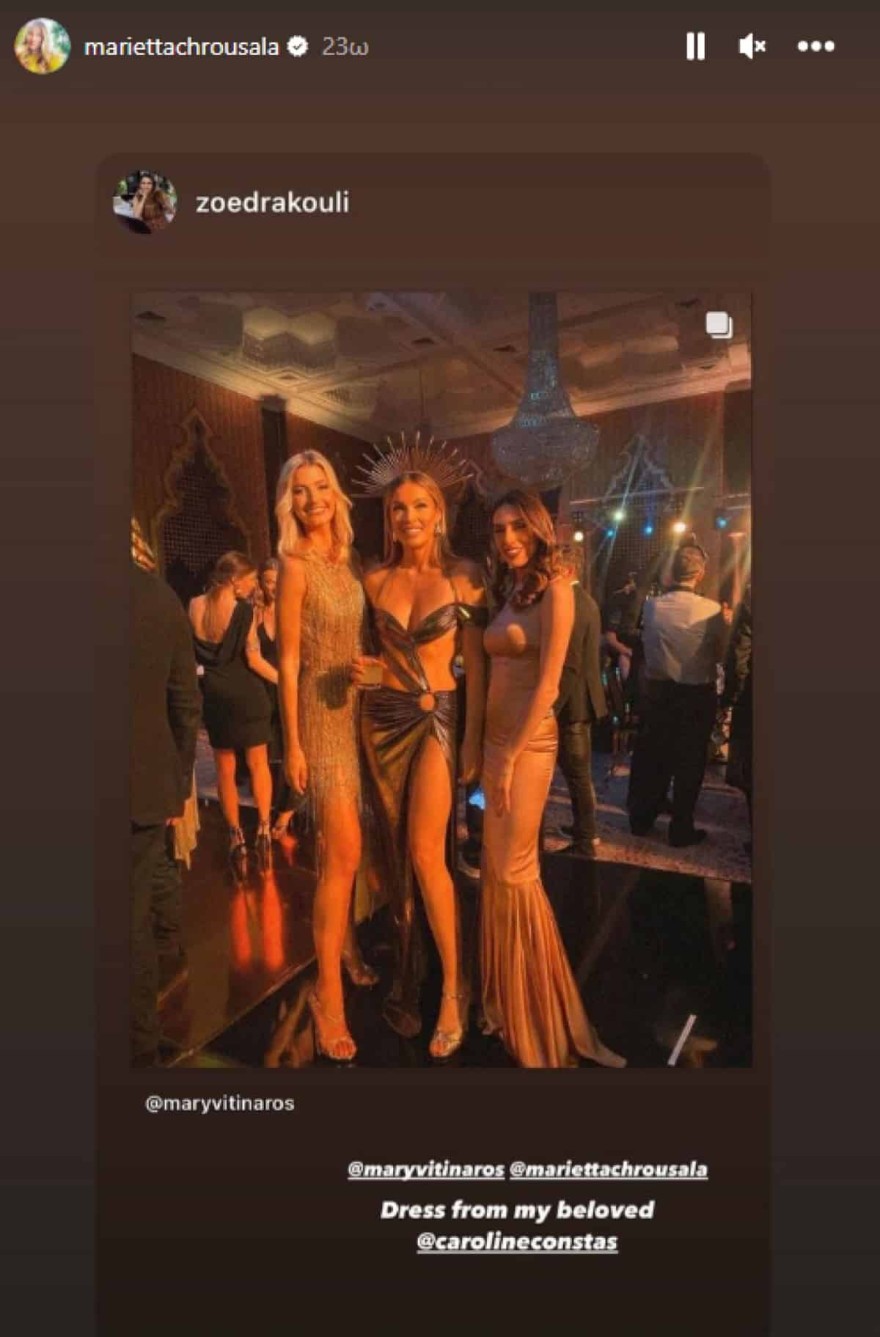Open the @carolineconstas tagged profile
Screen dimensions: 880x1337
coord(517,1243)
